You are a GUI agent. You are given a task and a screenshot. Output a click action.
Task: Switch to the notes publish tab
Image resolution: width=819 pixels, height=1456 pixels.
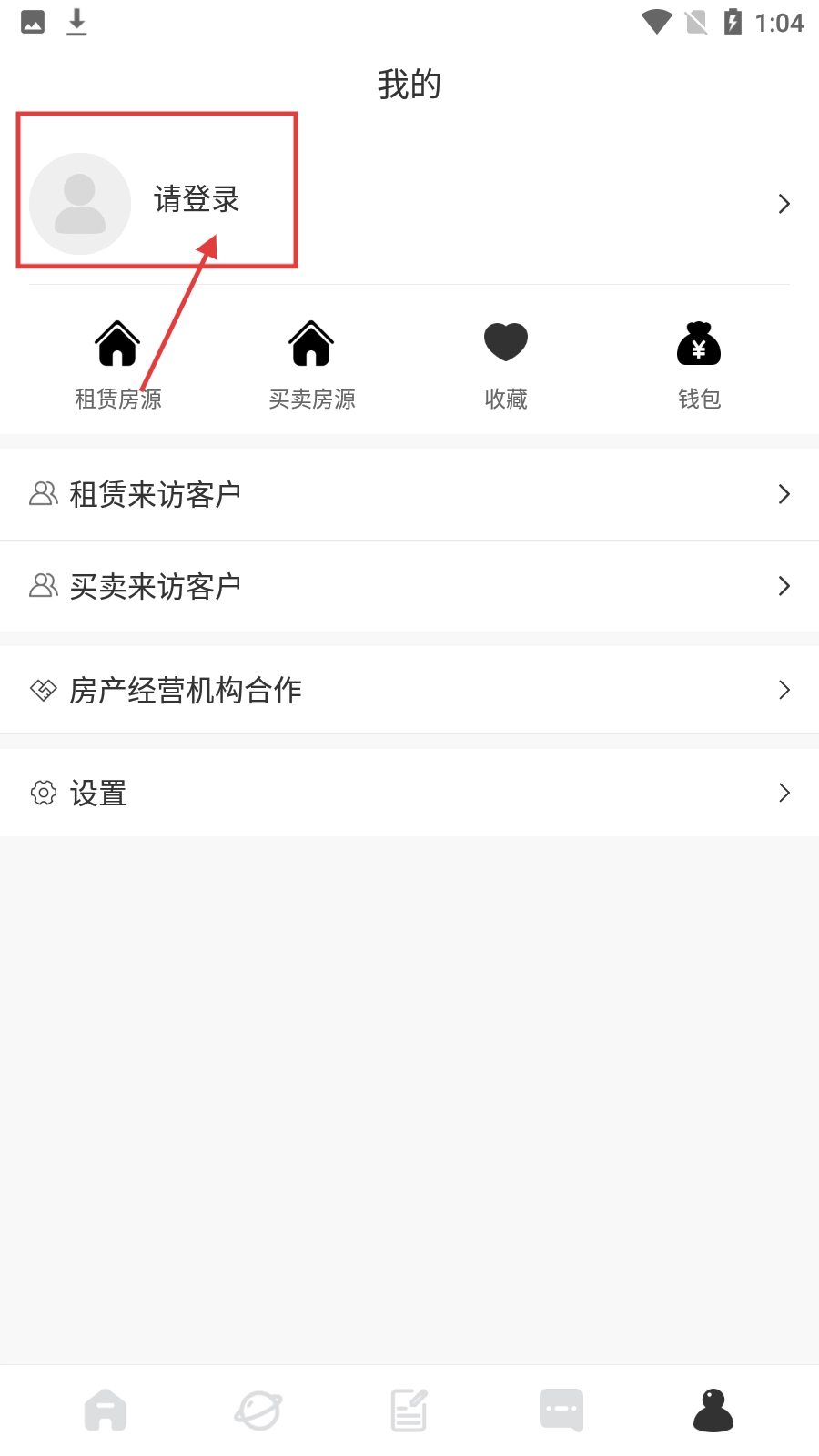tap(409, 1410)
